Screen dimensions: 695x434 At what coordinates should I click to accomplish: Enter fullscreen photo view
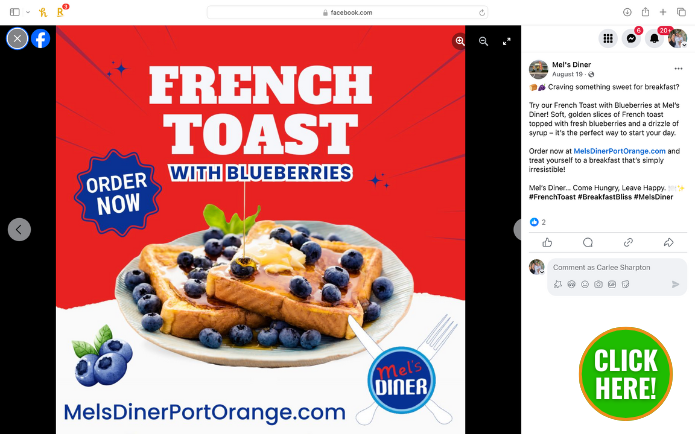[506, 41]
